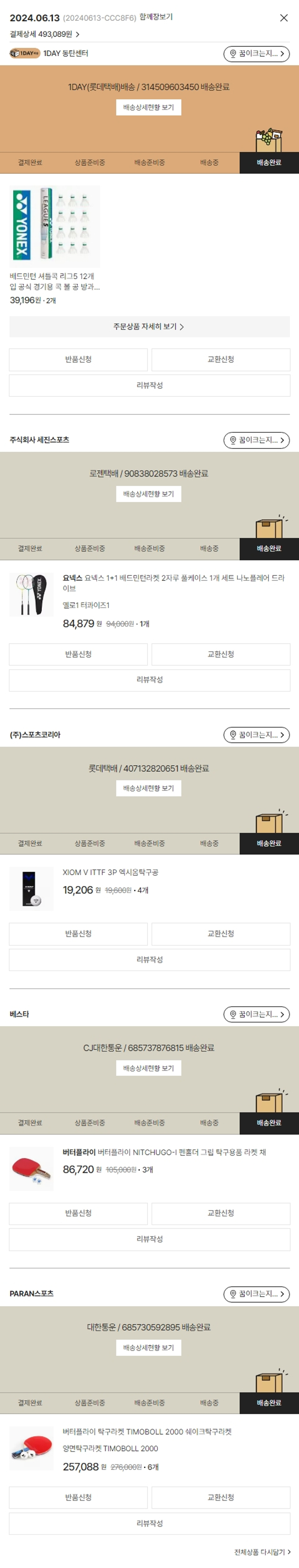Close the order detail page

(283, 18)
